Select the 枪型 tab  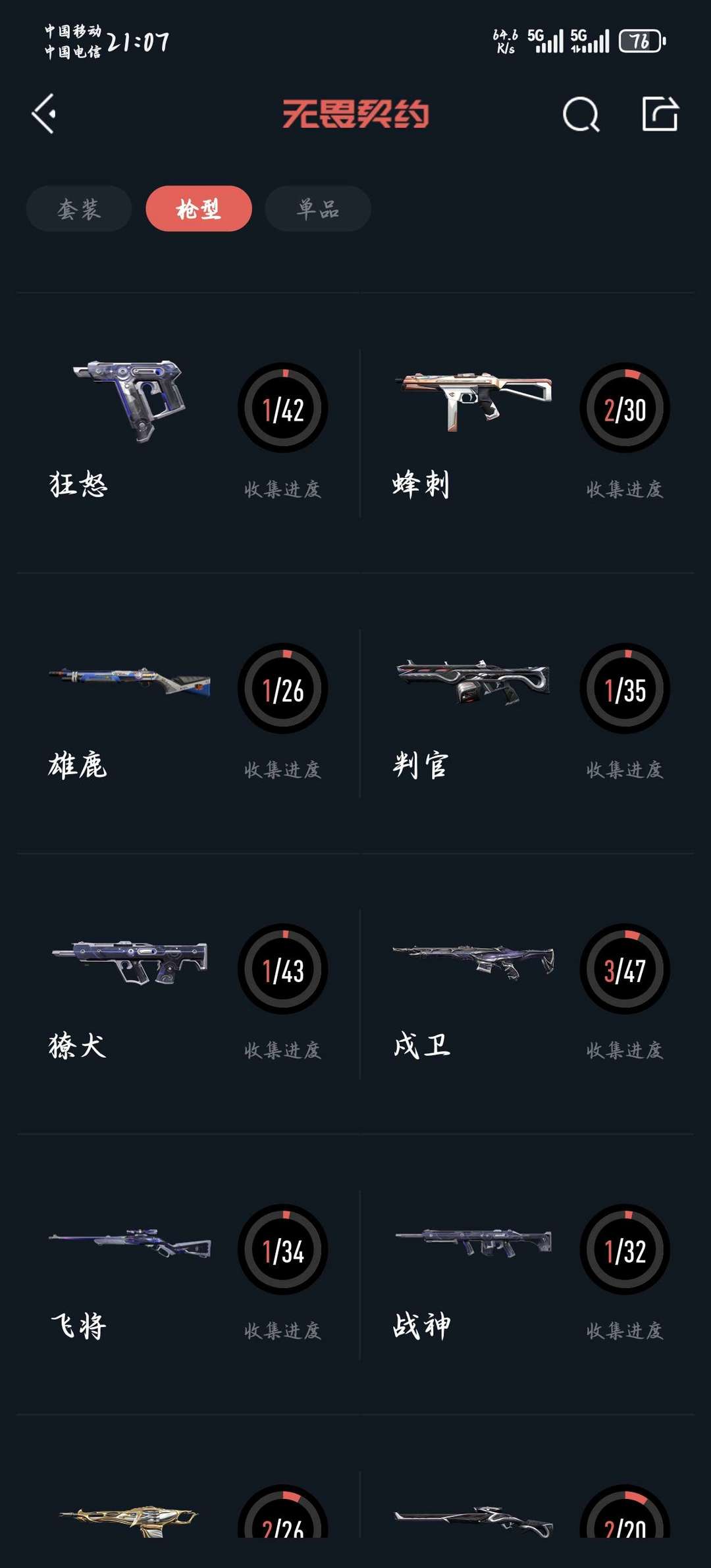click(x=198, y=209)
